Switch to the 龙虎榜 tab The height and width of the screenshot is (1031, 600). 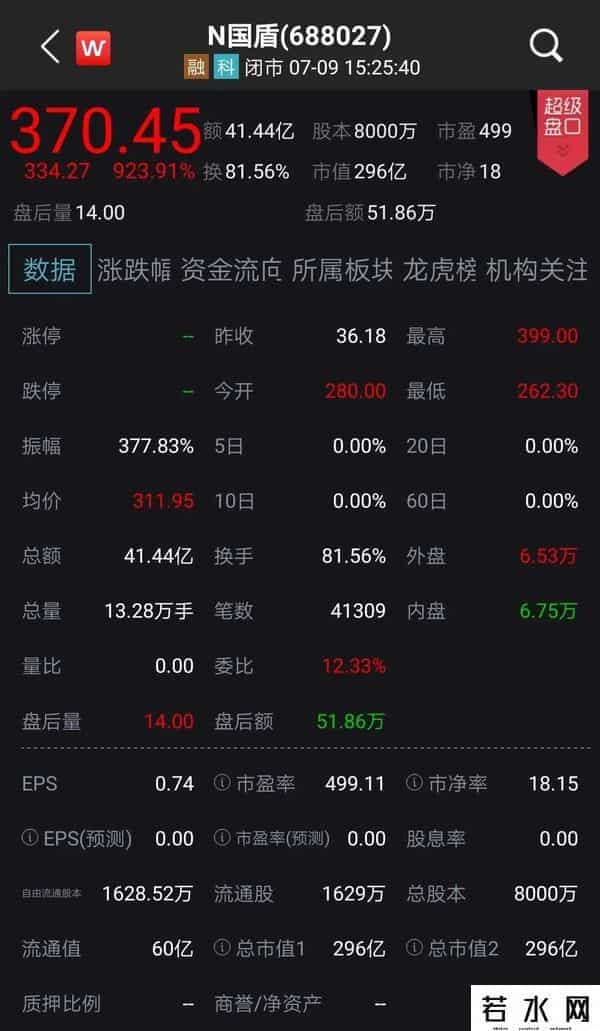tap(439, 270)
